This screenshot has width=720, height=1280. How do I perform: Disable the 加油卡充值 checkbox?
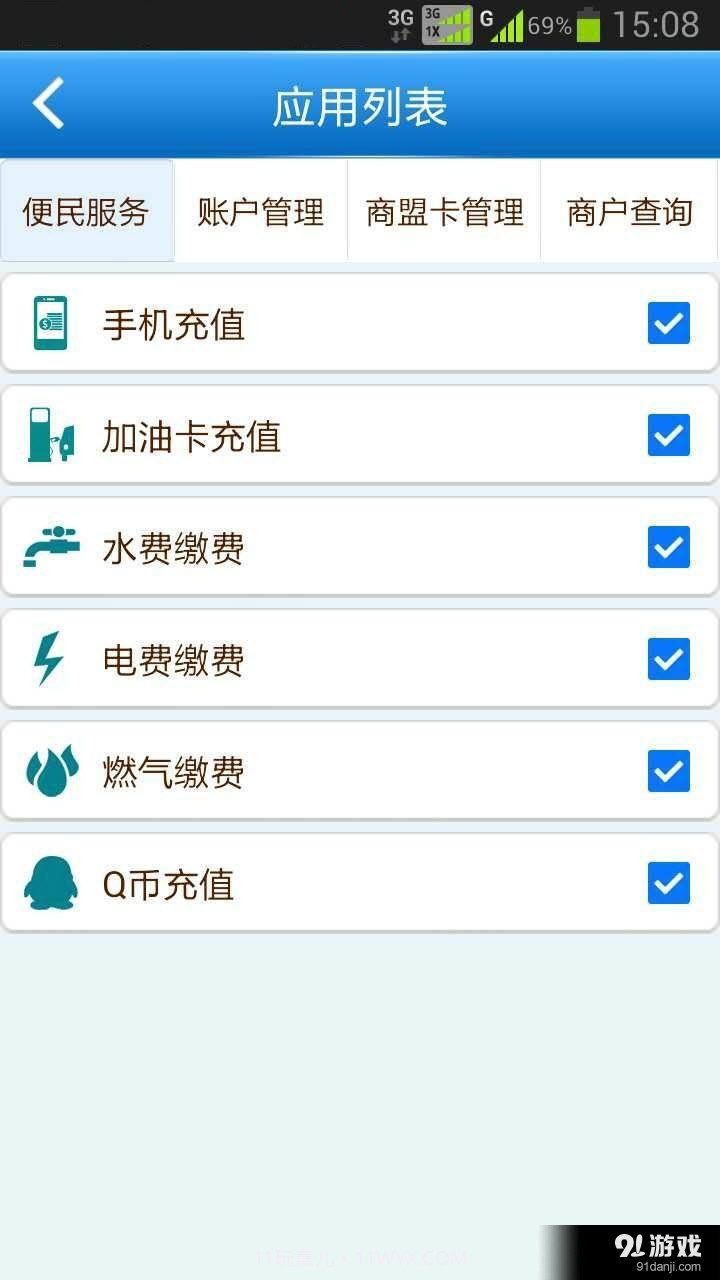[668, 435]
